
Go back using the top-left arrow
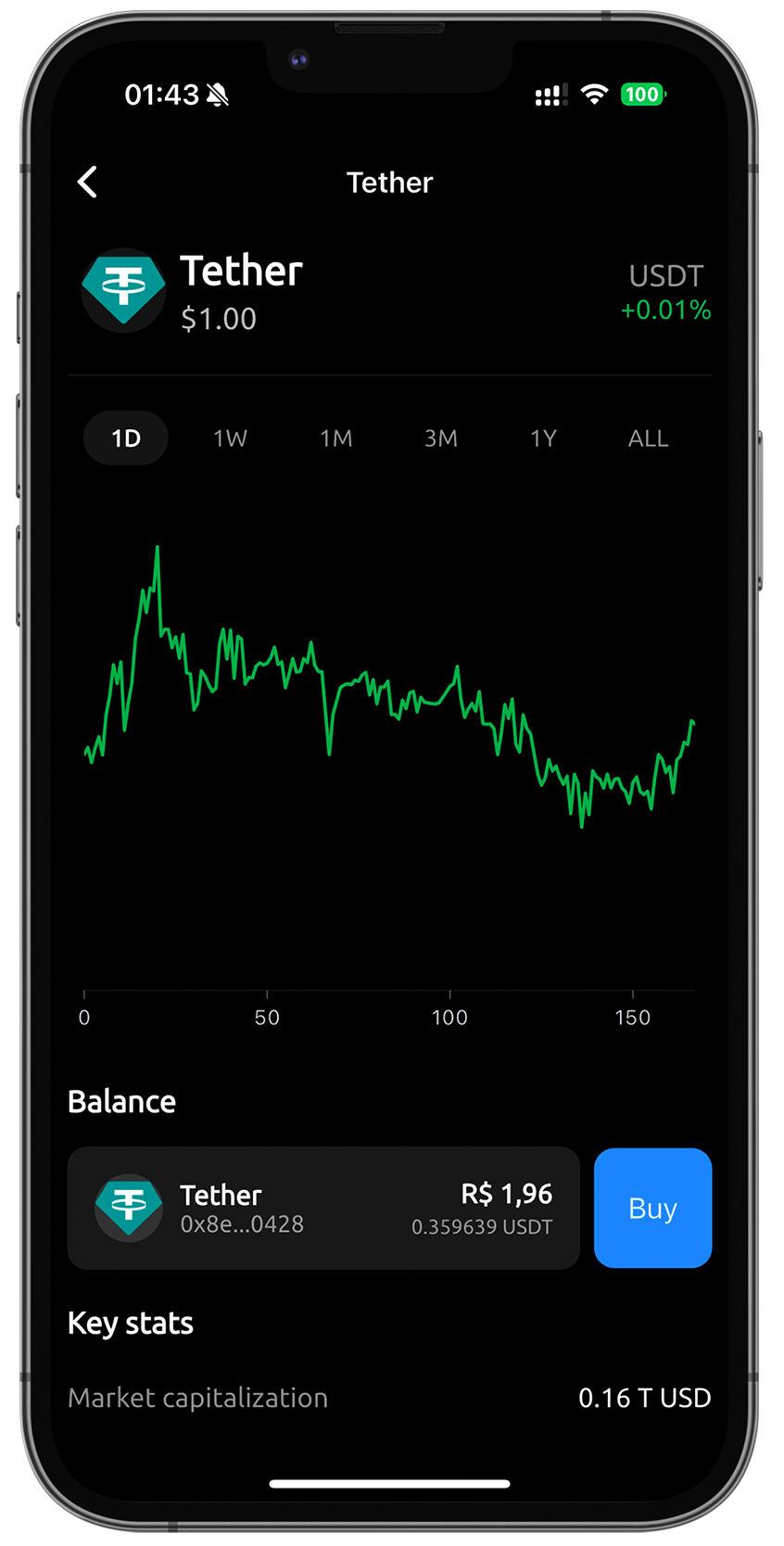click(x=88, y=183)
